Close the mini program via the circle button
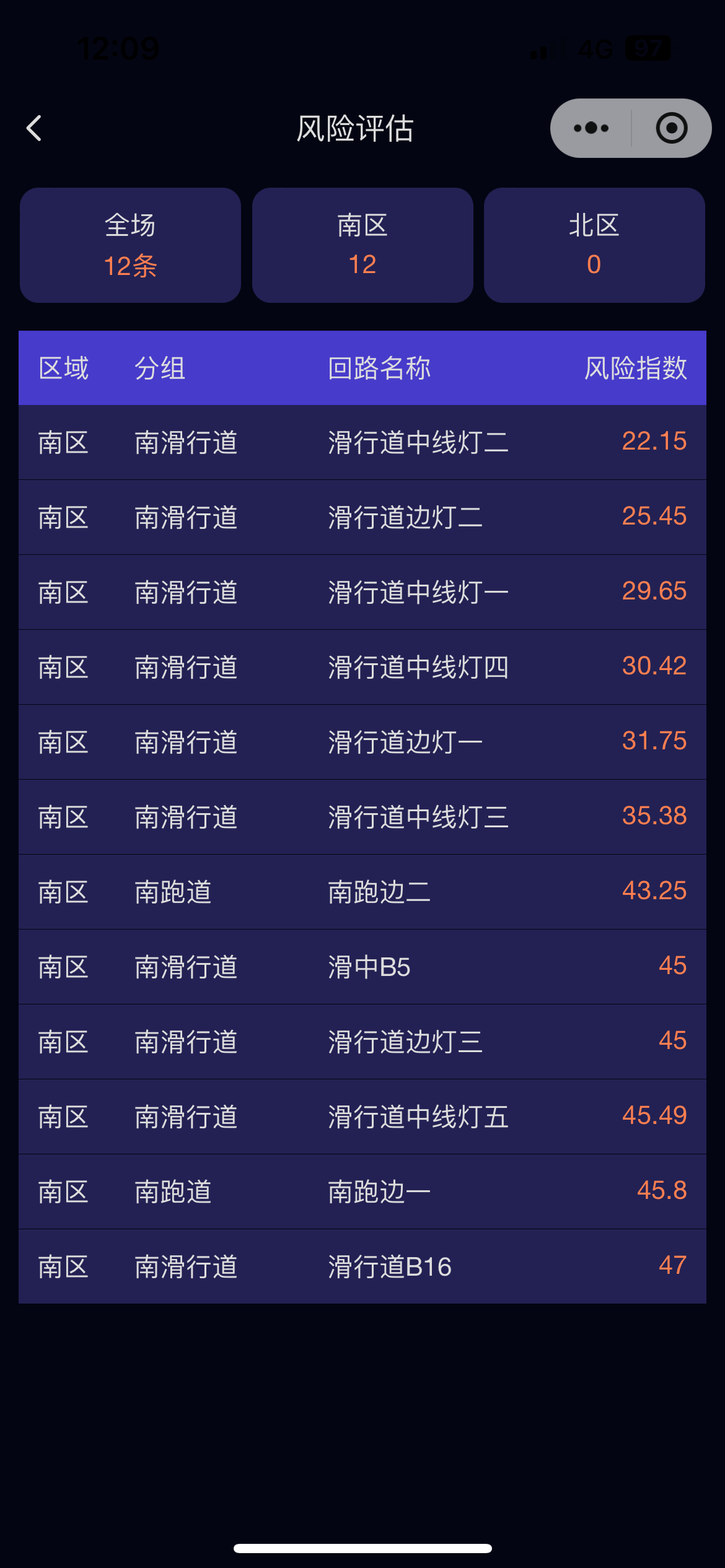Viewport: 725px width, 1568px height. (x=672, y=128)
